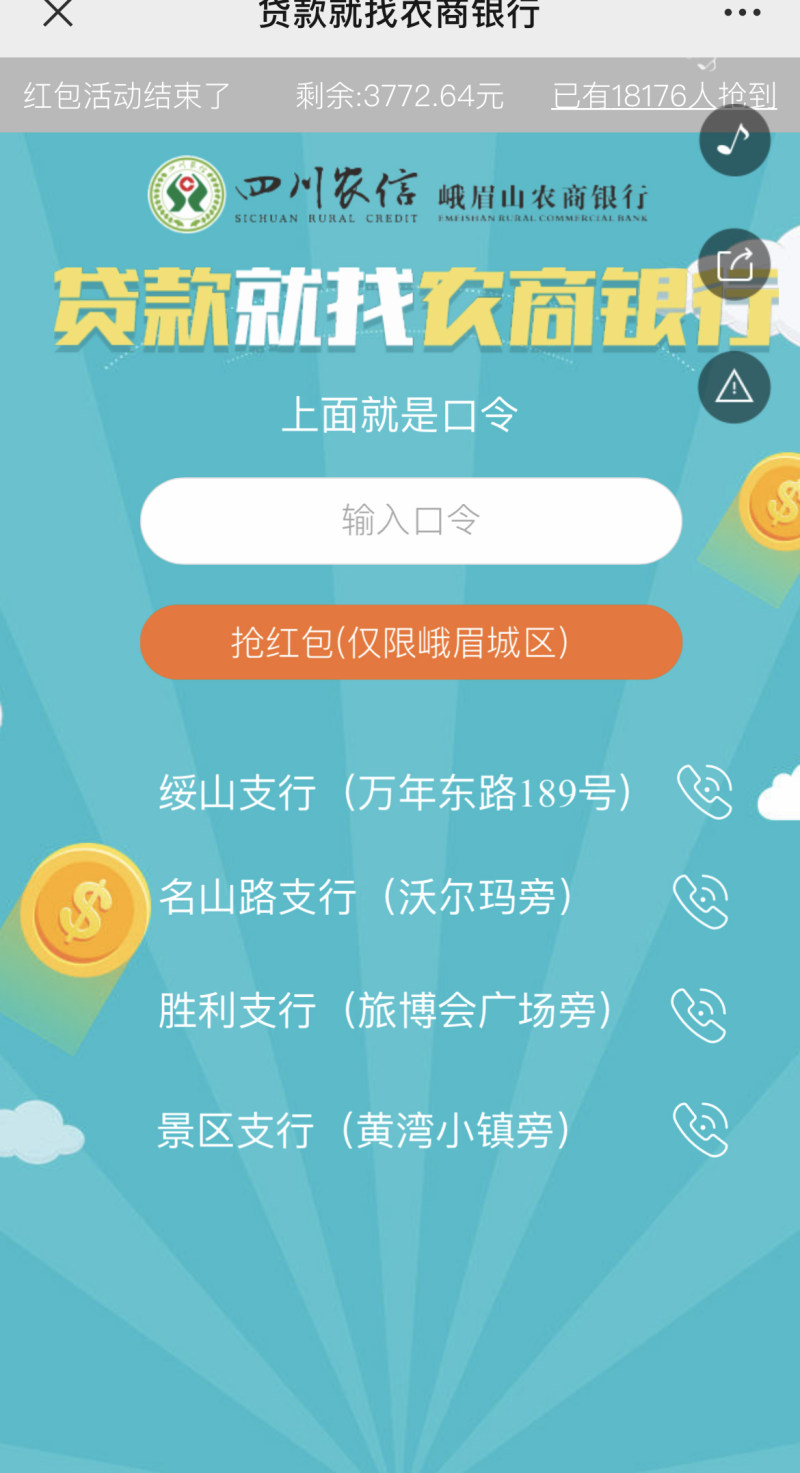Tap the share icon
The height and width of the screenshot is (1473, 800).
(x=734, y=265)
